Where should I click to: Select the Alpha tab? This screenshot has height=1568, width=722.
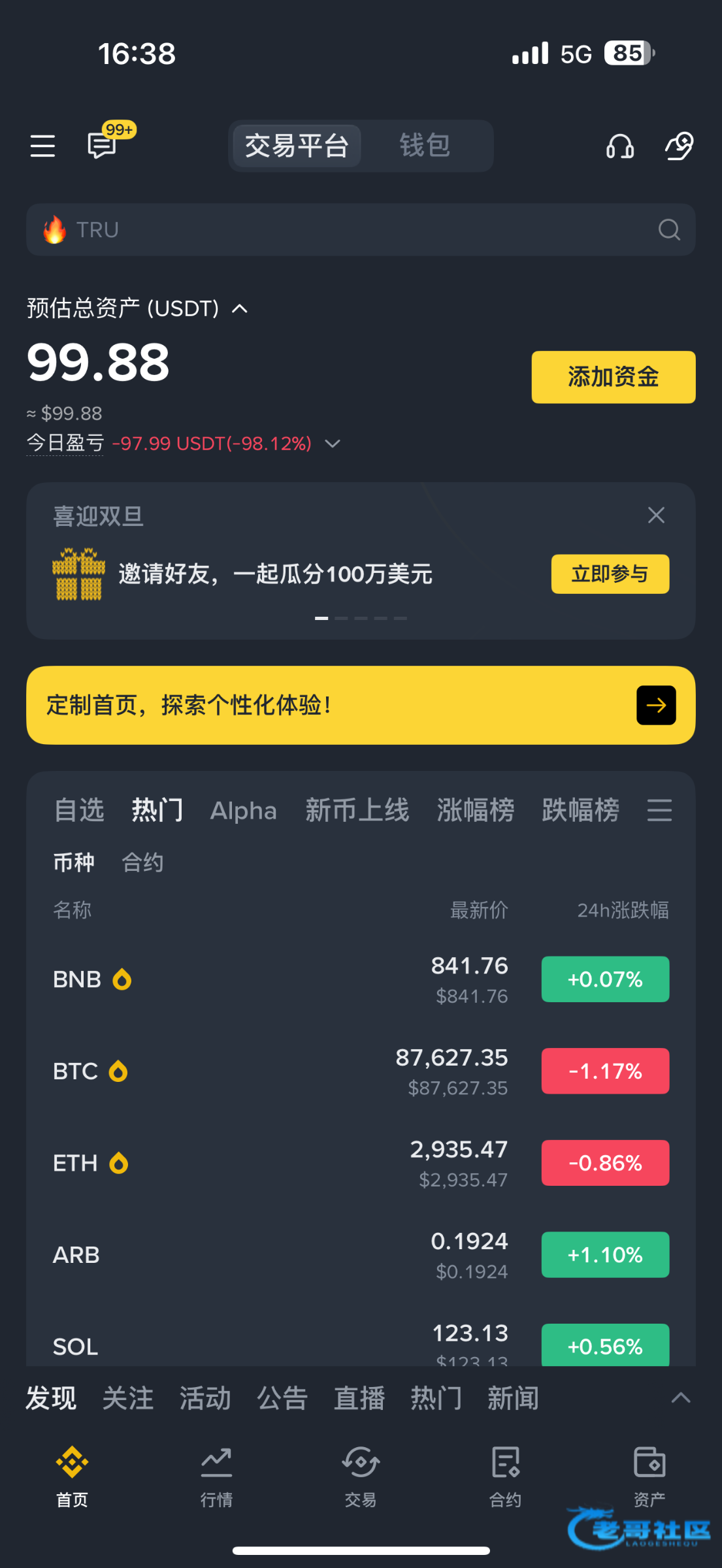point(243,811)
